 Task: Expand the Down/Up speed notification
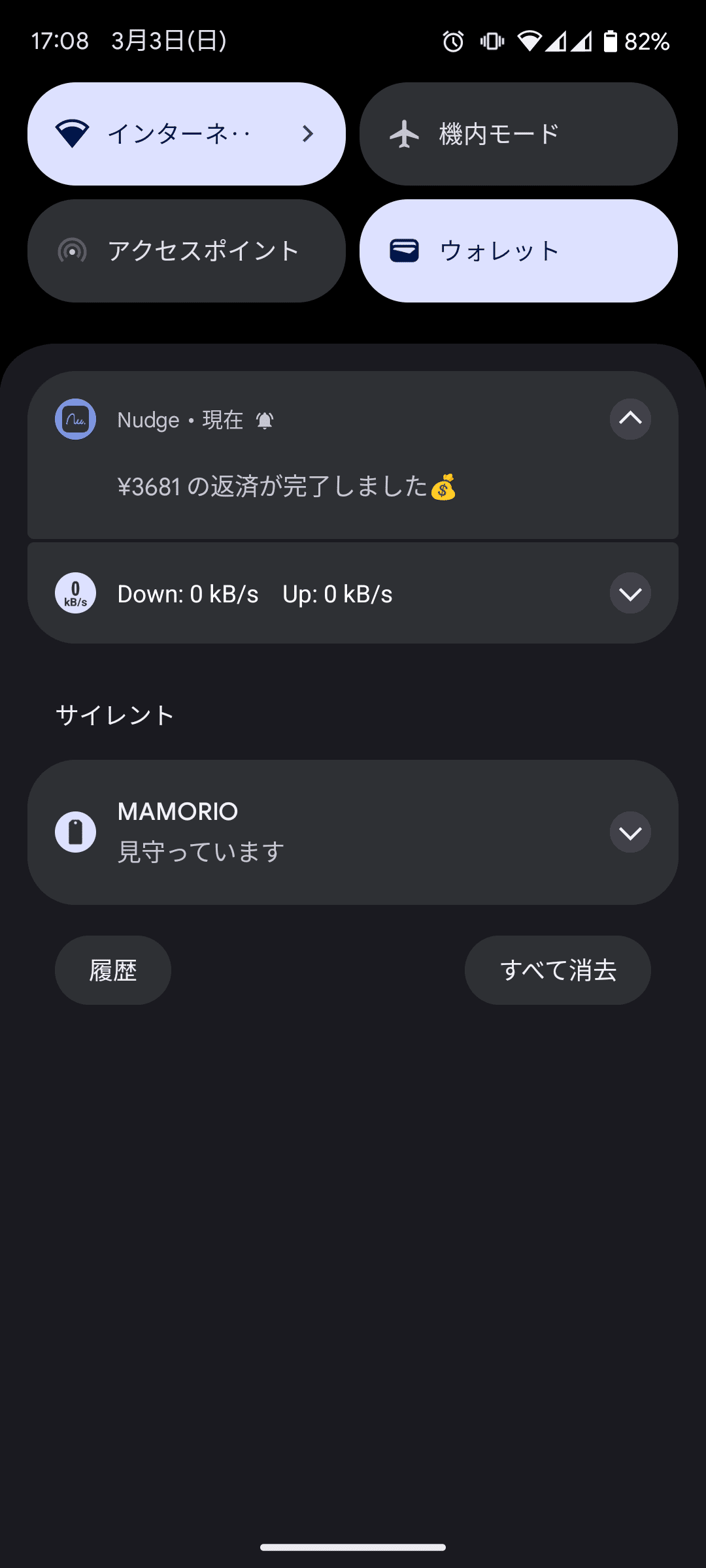pos(630,594)
